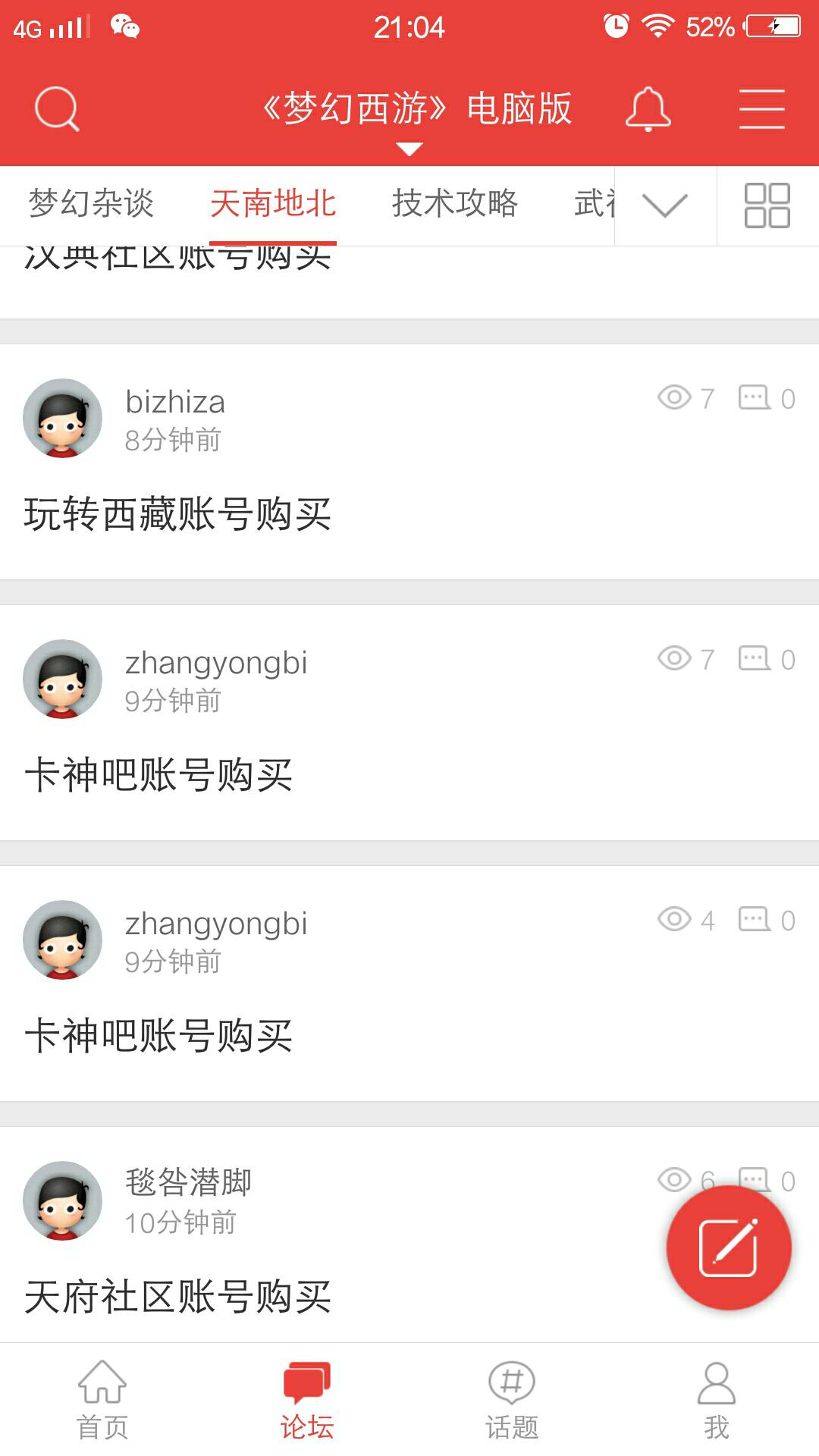This screenshot has width=819, height=1456.
Task: Open the hamburger menu
Action: [761, 109]
